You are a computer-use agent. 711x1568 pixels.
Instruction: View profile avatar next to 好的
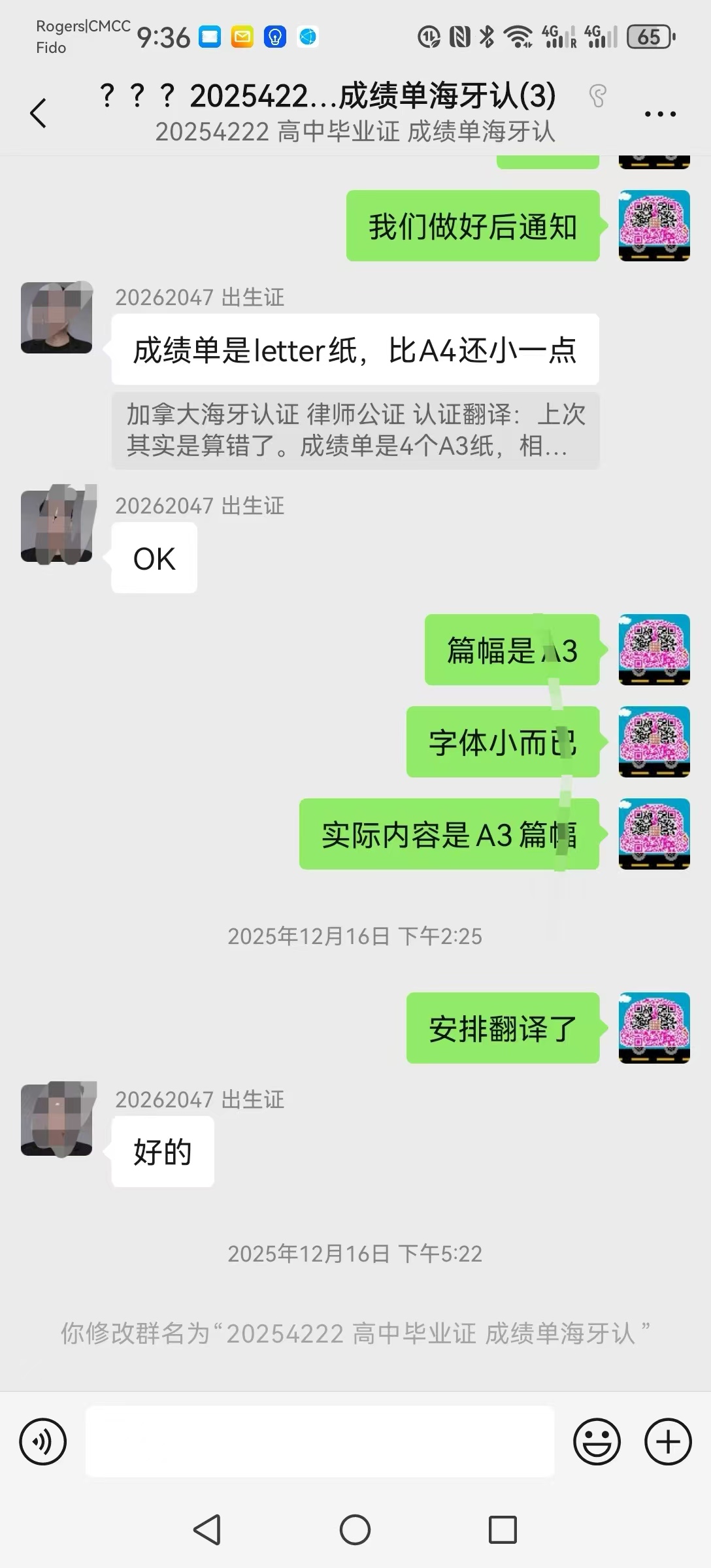point(57,1119)
